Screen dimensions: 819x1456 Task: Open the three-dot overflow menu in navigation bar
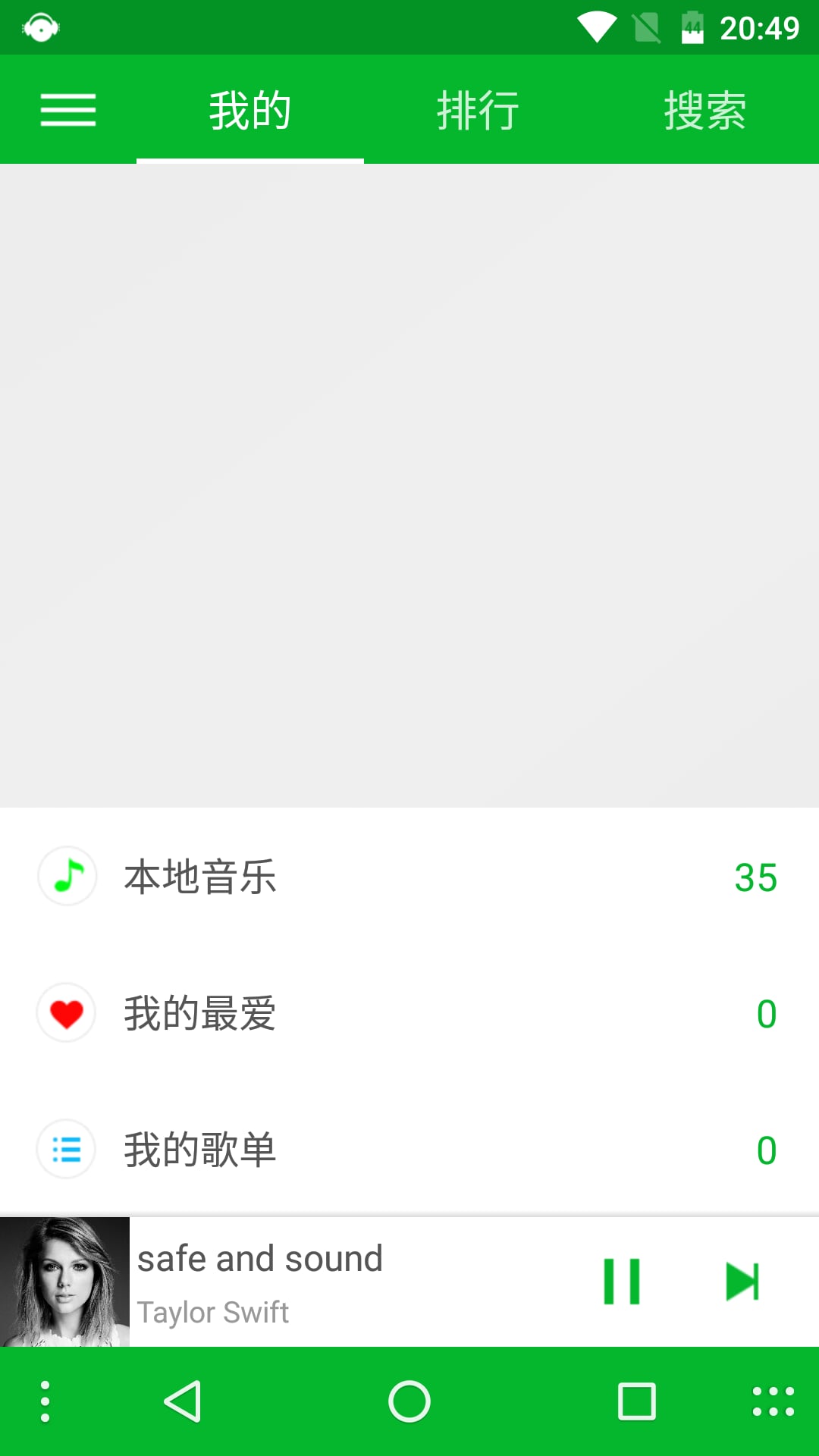point(45,1399)
